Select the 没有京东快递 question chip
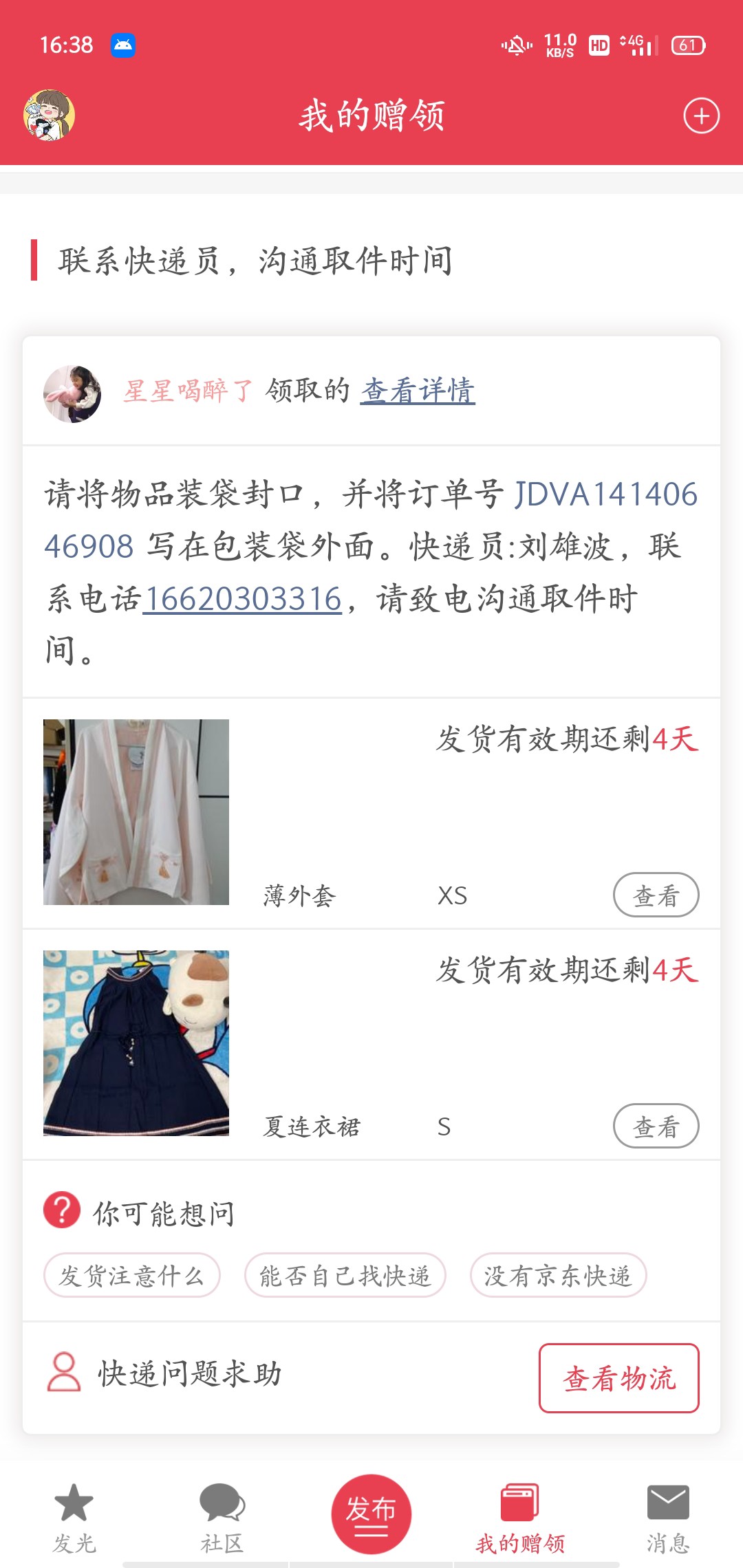 click(558, 1276)
